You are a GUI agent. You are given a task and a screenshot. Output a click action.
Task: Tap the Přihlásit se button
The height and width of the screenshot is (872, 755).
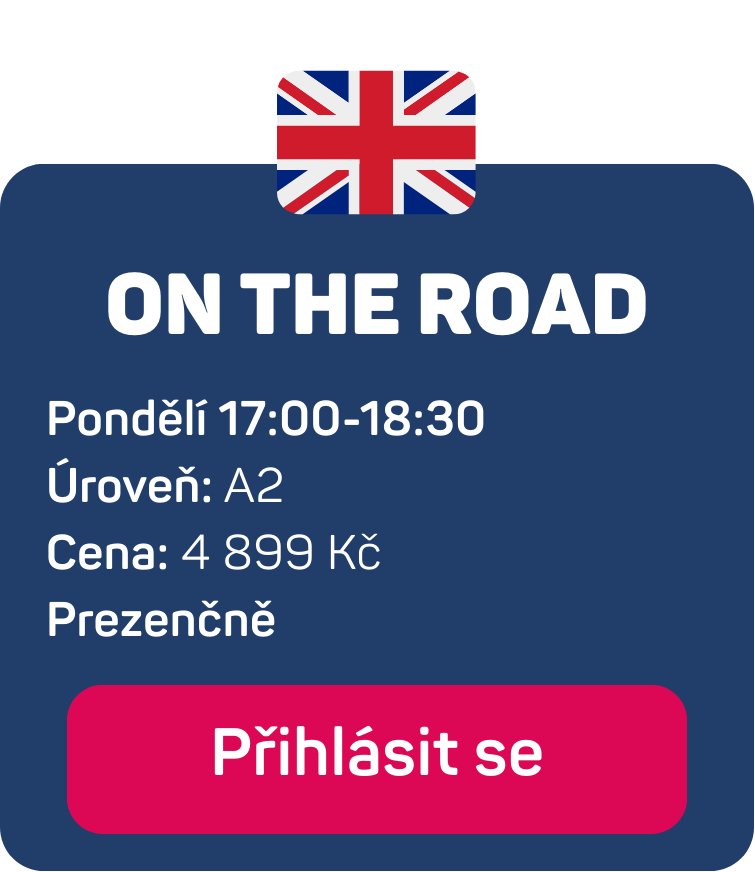[377, 758]
